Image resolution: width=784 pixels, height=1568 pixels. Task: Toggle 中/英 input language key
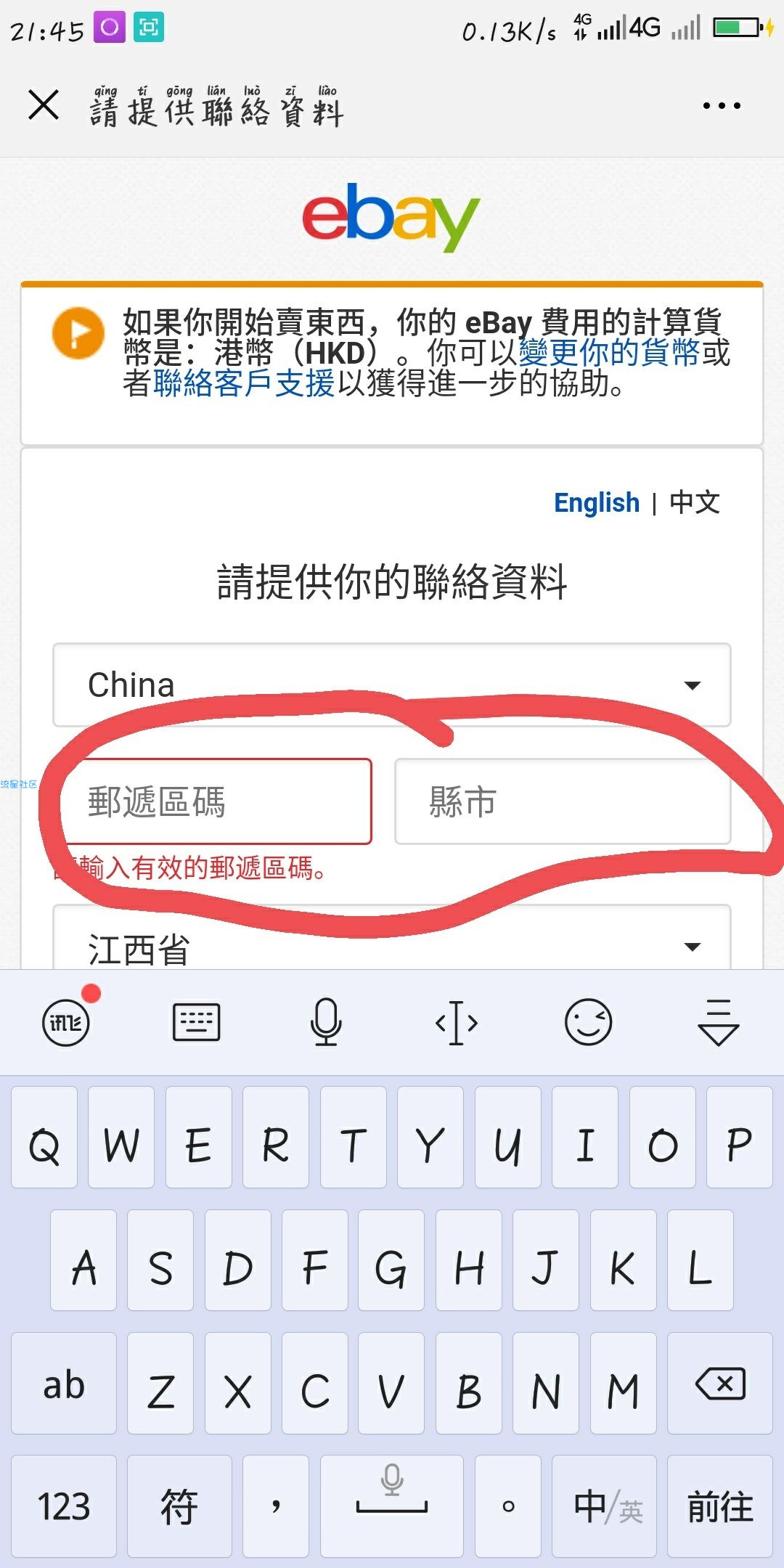coord(604,1506)
